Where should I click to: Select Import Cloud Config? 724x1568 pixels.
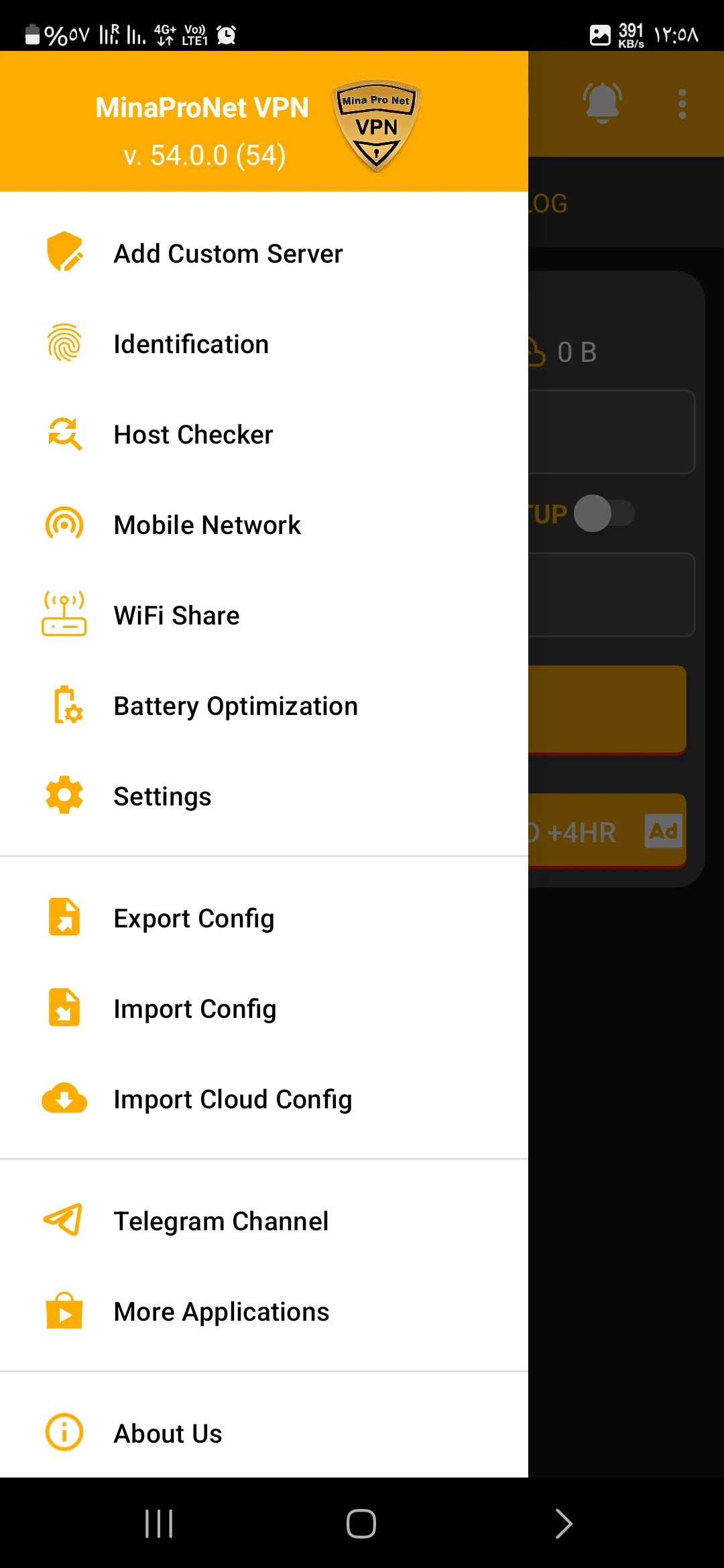coord(264,1099)
